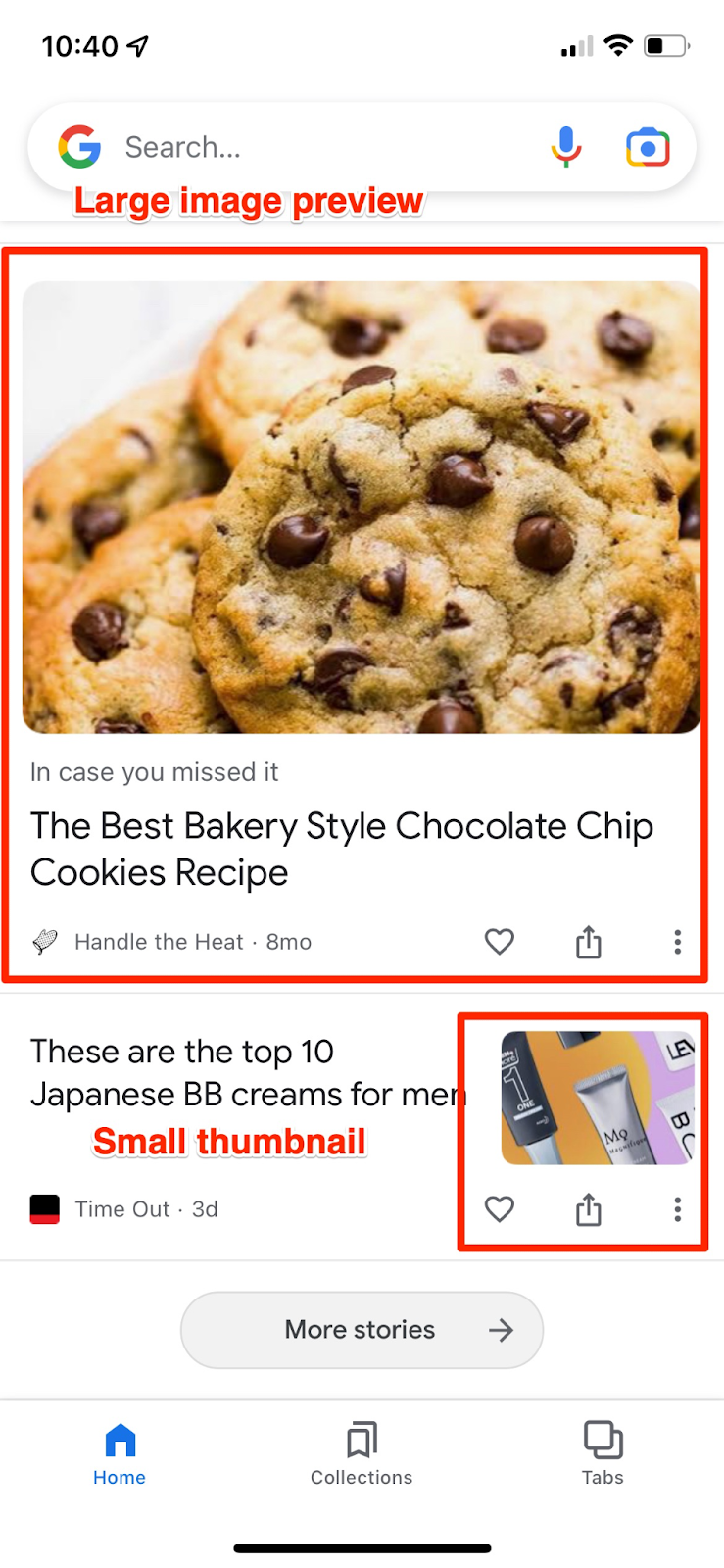The width and height of the screenshot is (724, 1568).
Task: Tap the share icon on the cookies article
Action: [588, 942]
